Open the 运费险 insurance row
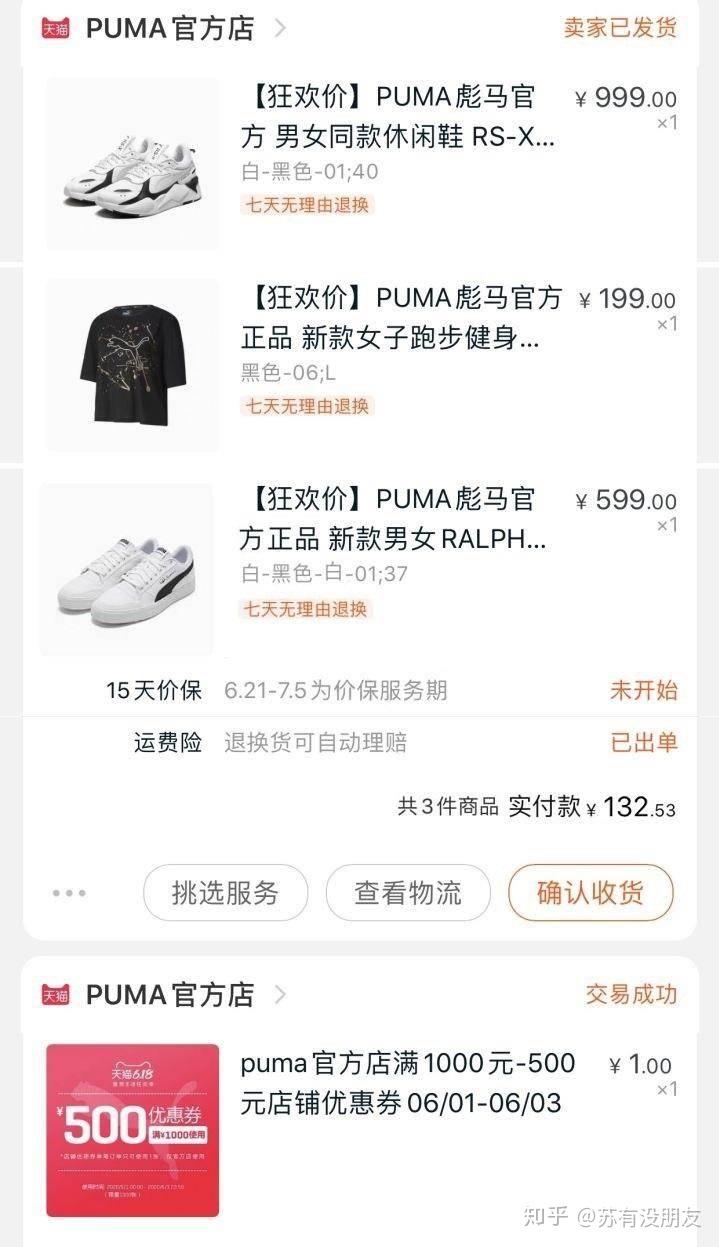The width and height of the screenshot is (719, 1247). (x=360, y=742)
